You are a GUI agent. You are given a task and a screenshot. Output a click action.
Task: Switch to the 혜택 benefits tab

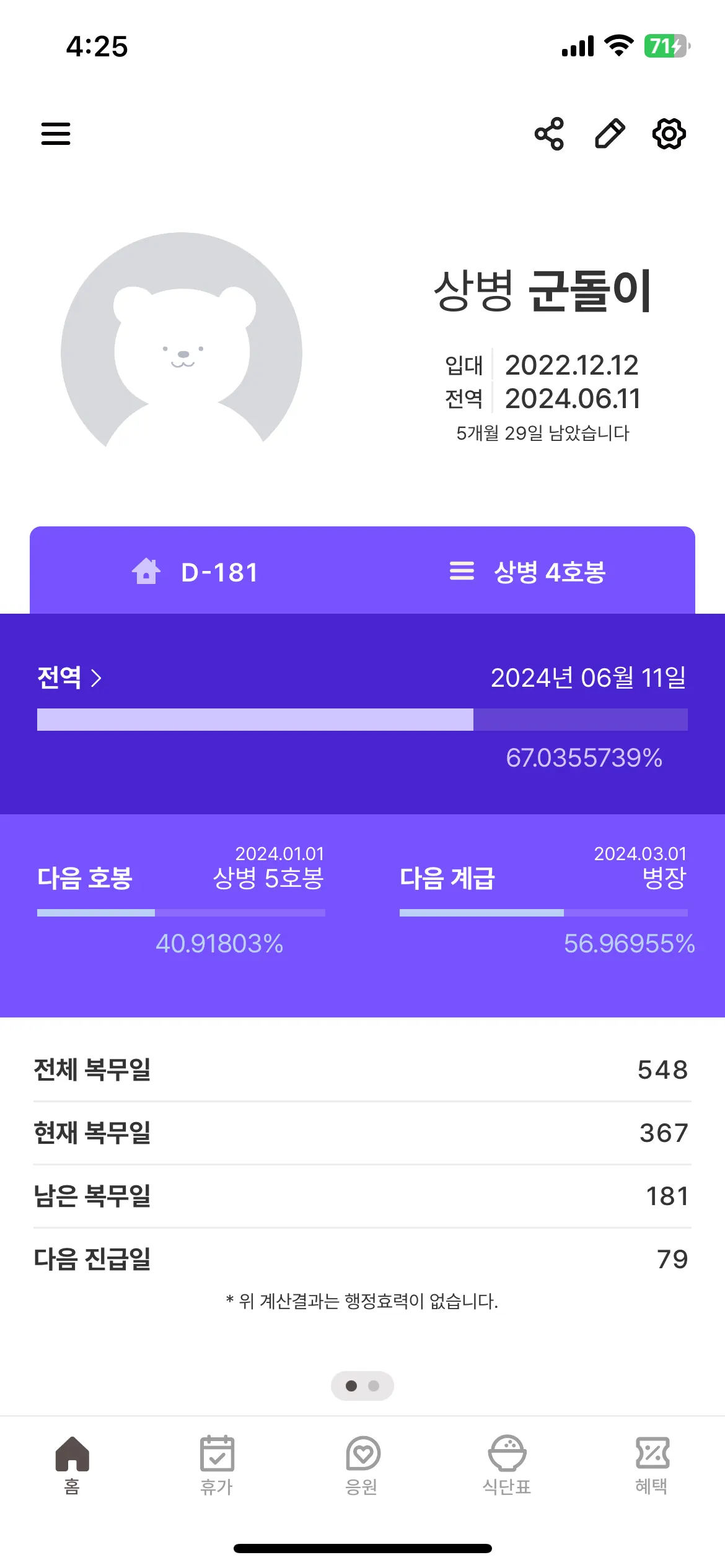point(652,1465)
